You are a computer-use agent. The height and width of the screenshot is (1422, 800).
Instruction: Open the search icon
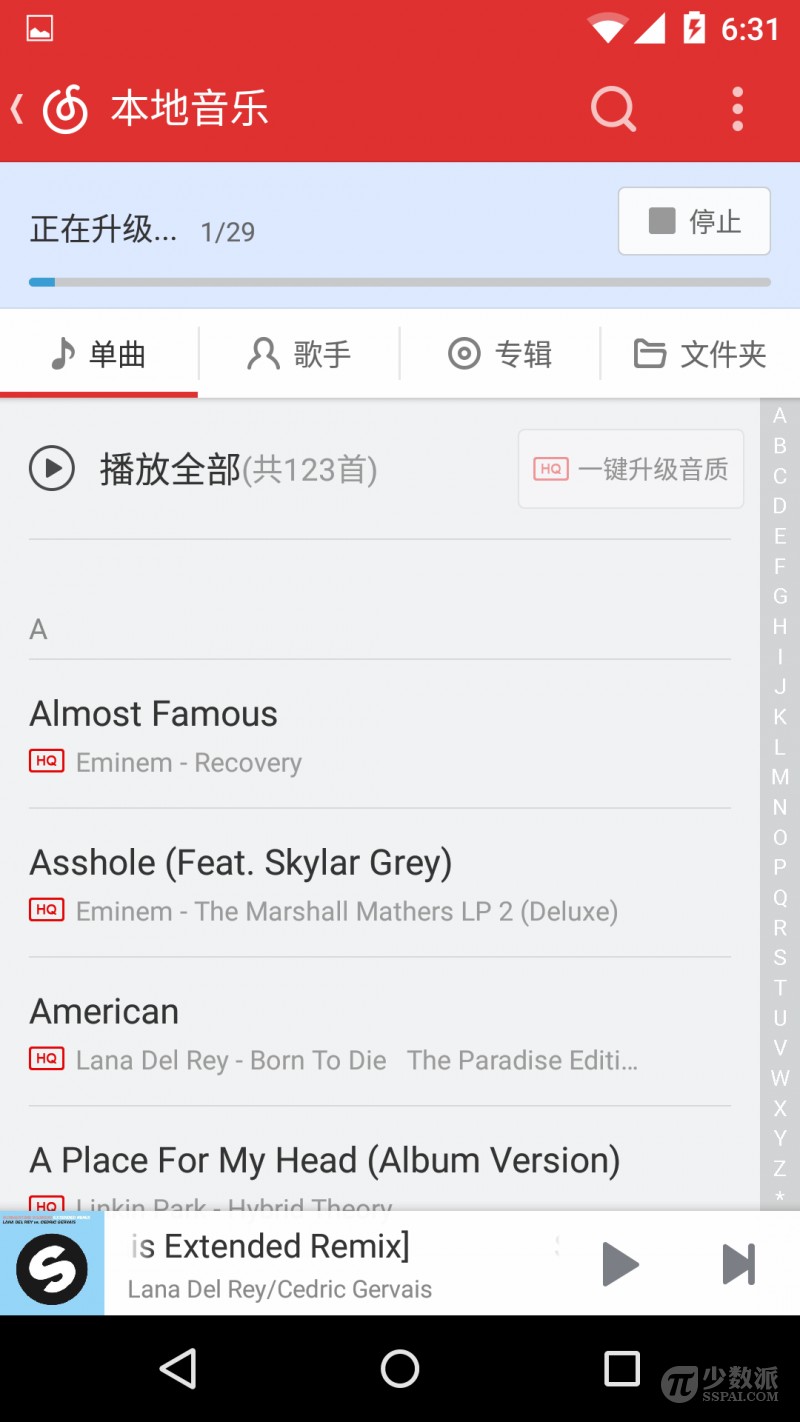613,108
